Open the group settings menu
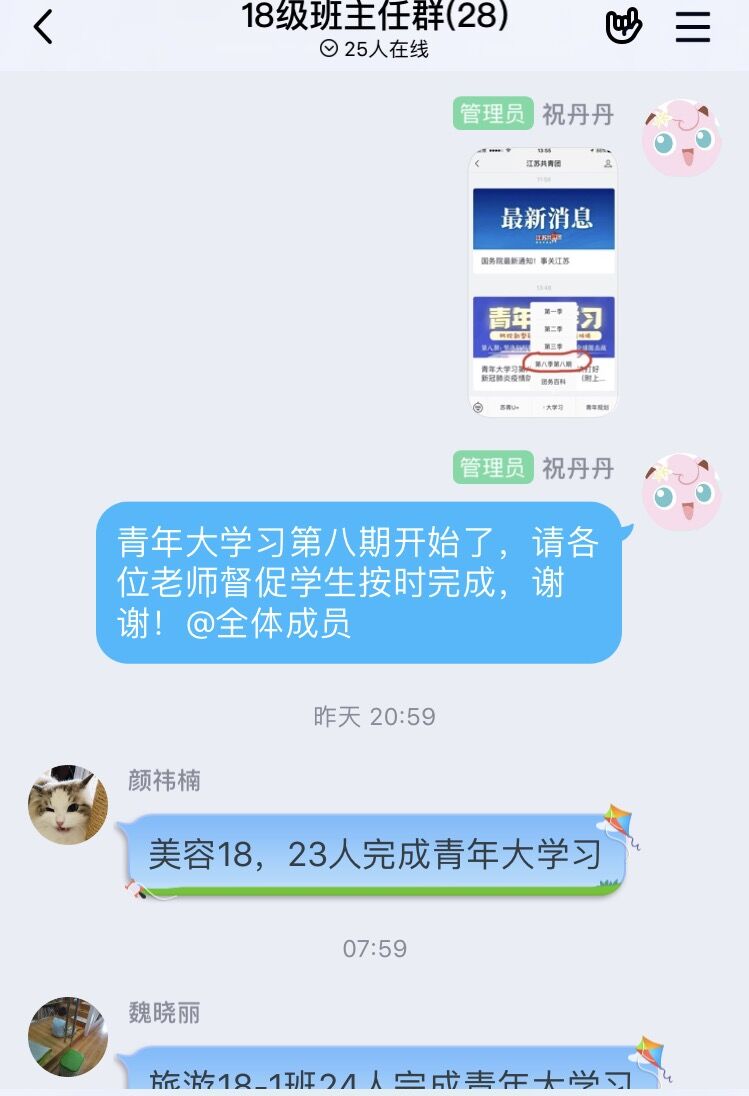749x1096 pixels. pos(693,27)
